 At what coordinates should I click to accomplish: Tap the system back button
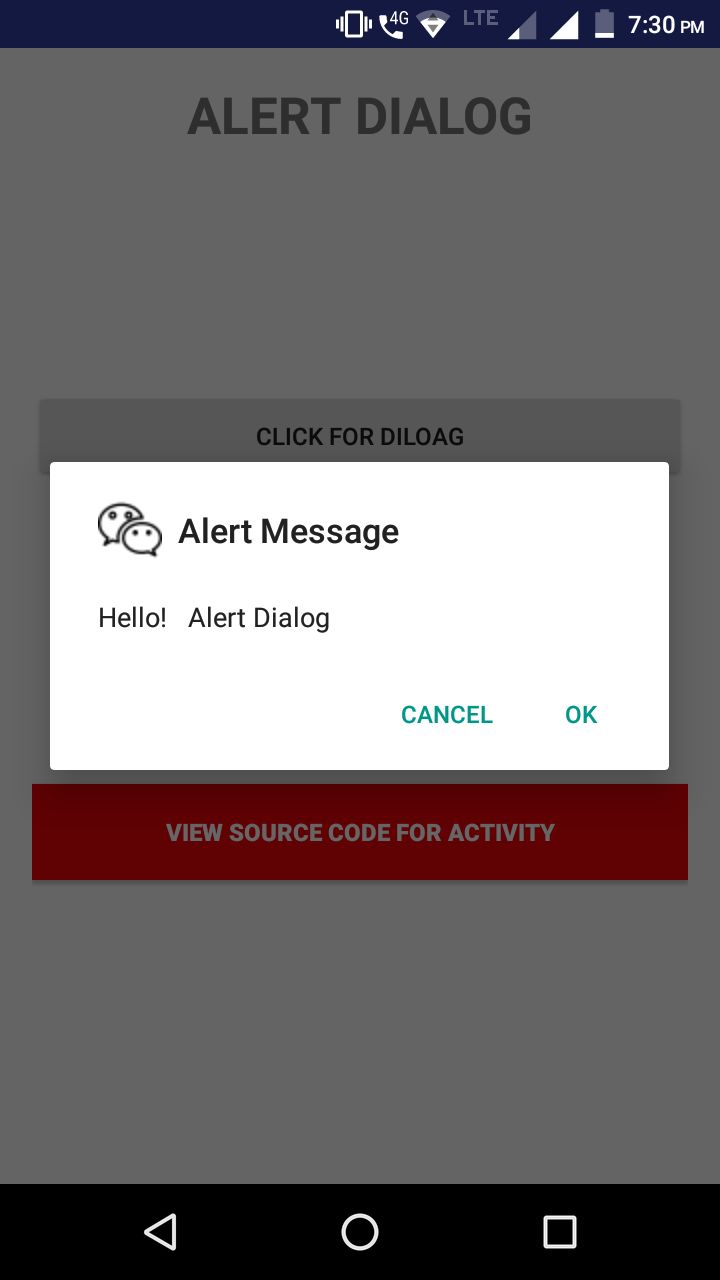(x=160, y=1232)
